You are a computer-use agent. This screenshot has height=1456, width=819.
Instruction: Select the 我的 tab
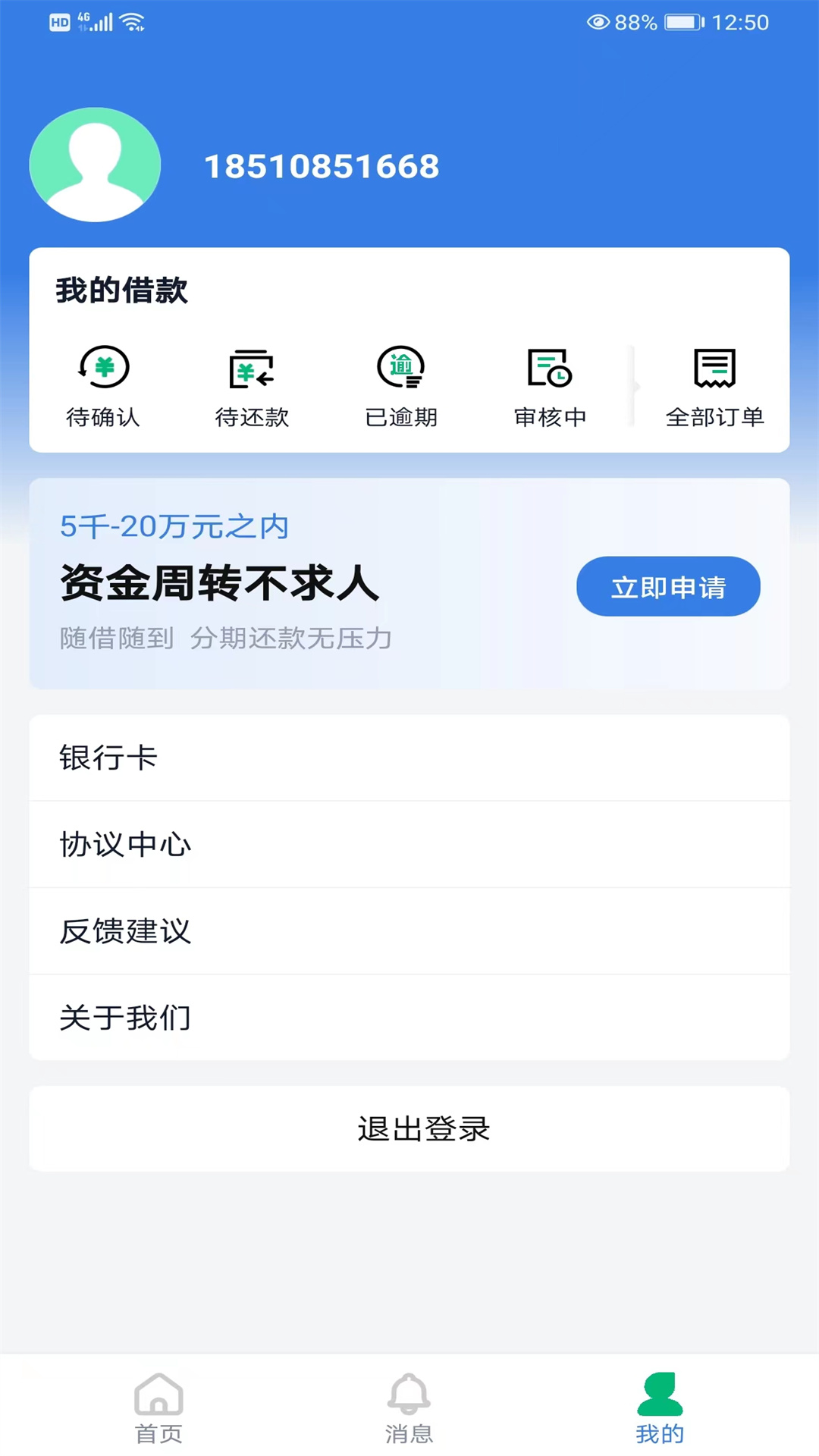click(x=660, y=1408)
